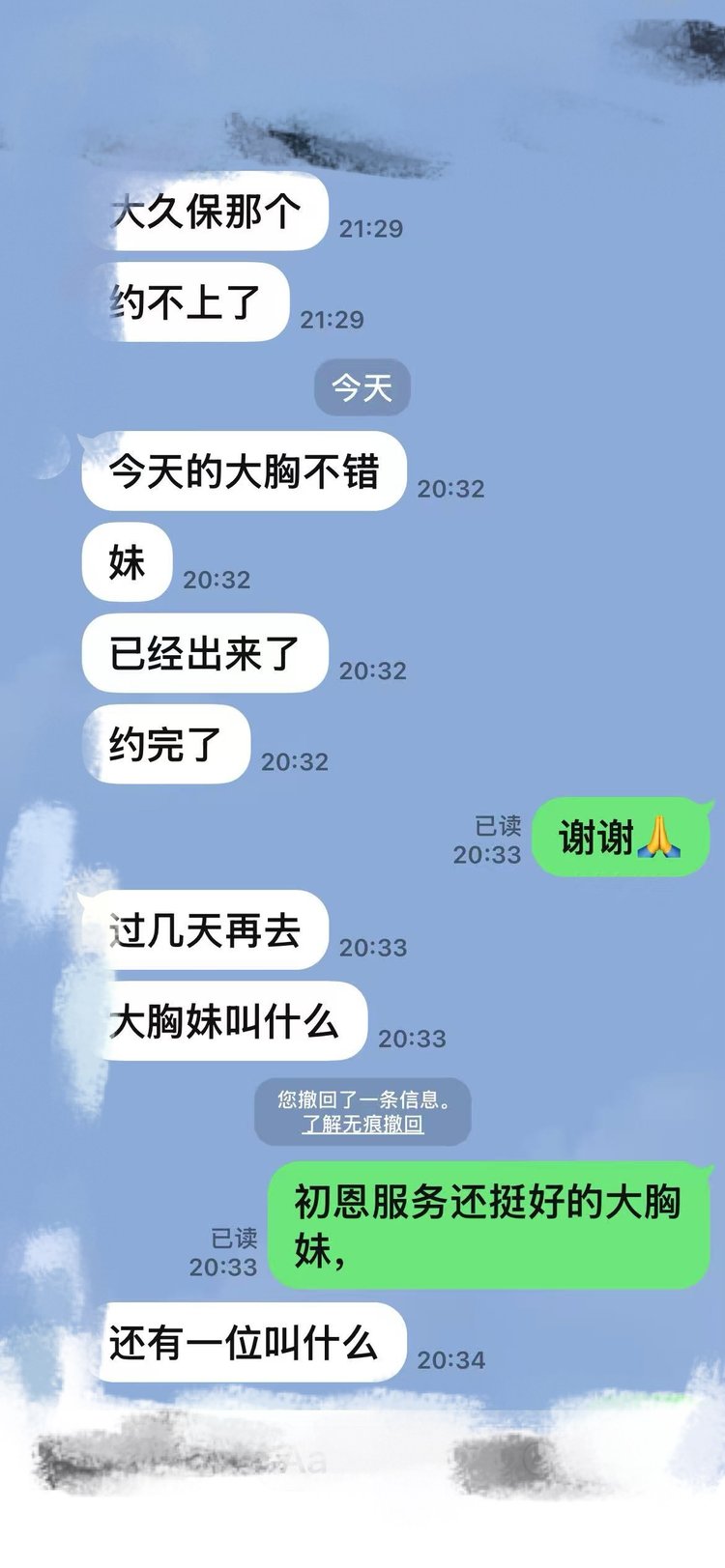Open the 了解无痕撤回 link

click(362, 1125)
